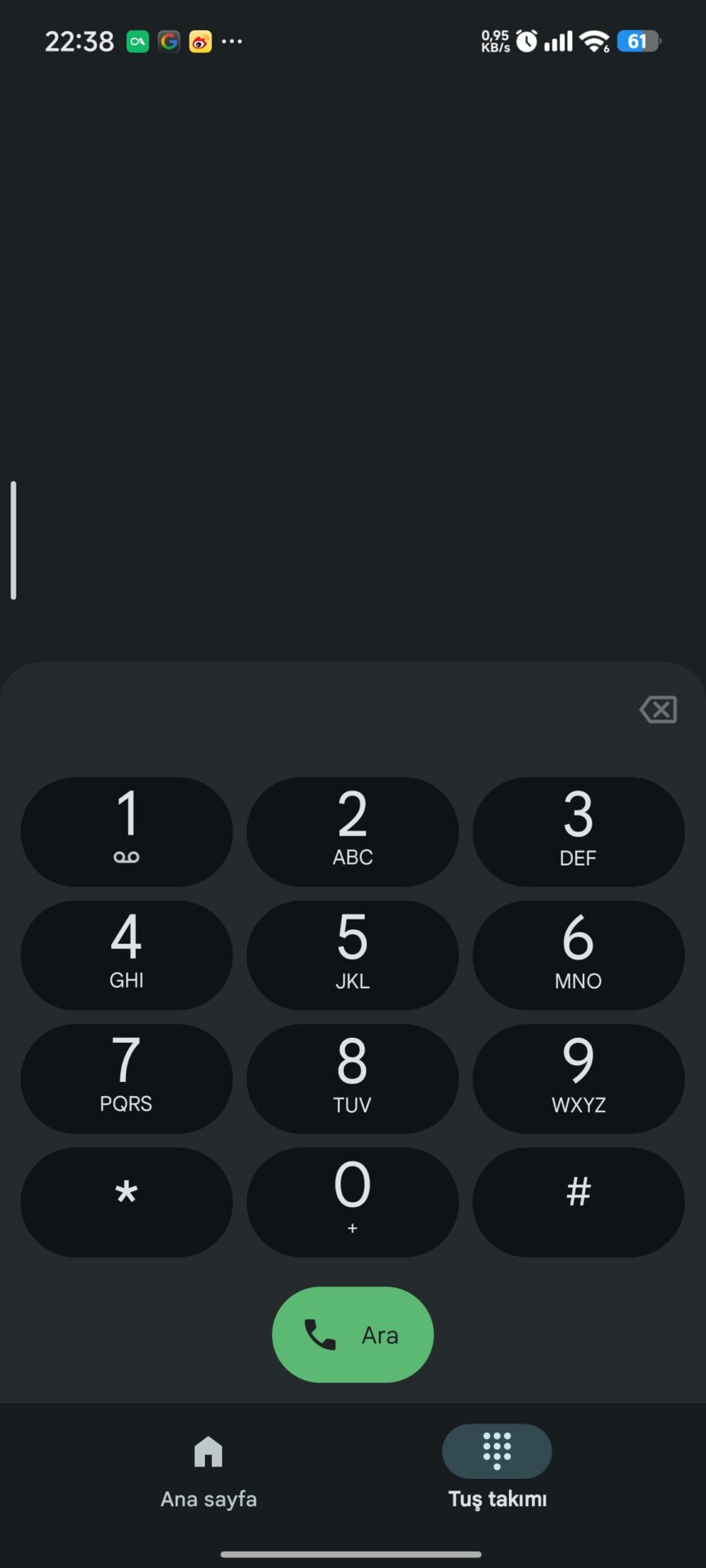Dial the digit 1 voicemail key

coord(127,831)
